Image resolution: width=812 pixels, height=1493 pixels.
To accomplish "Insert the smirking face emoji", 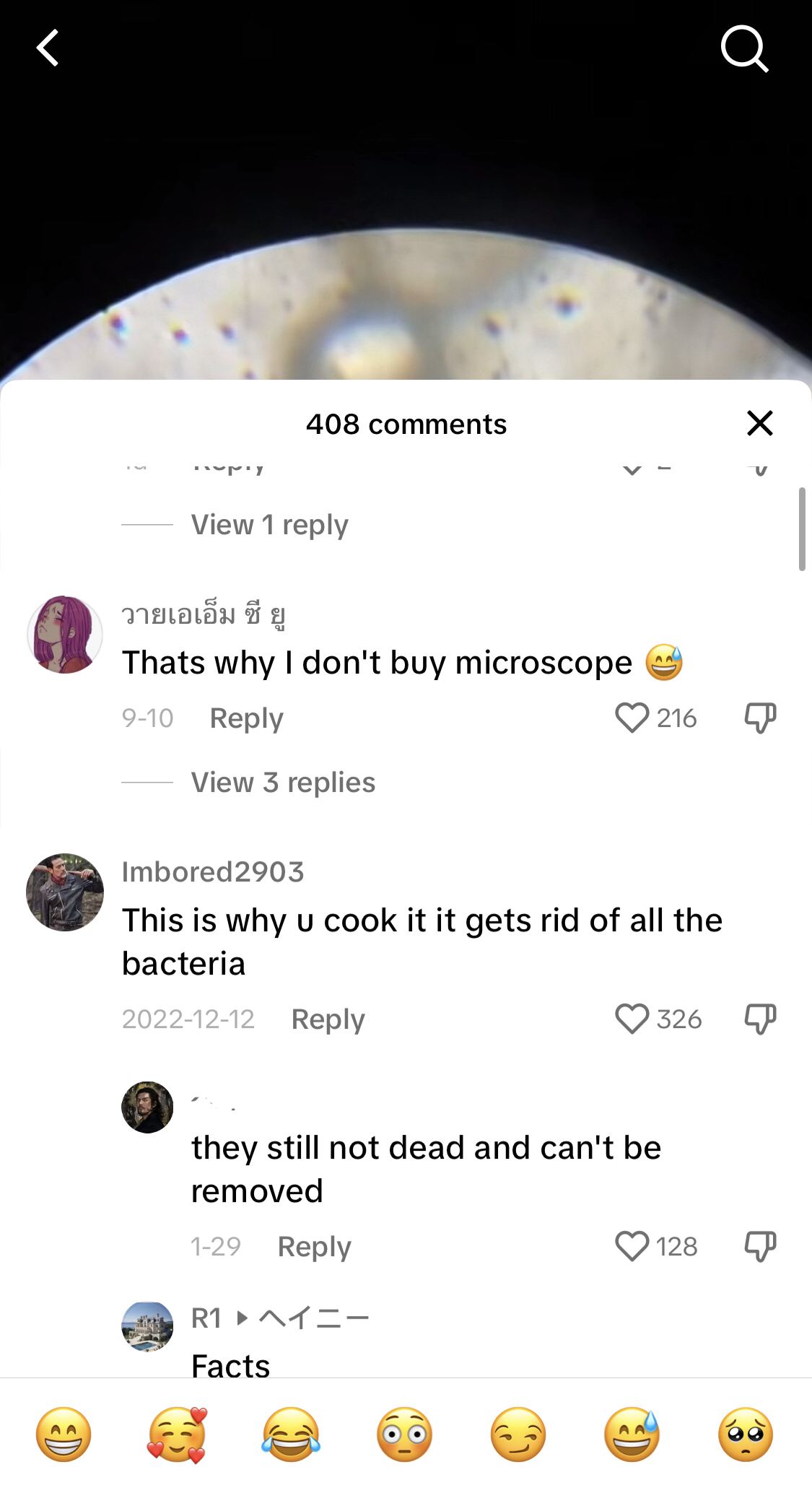I will (x=518, y=1435).
